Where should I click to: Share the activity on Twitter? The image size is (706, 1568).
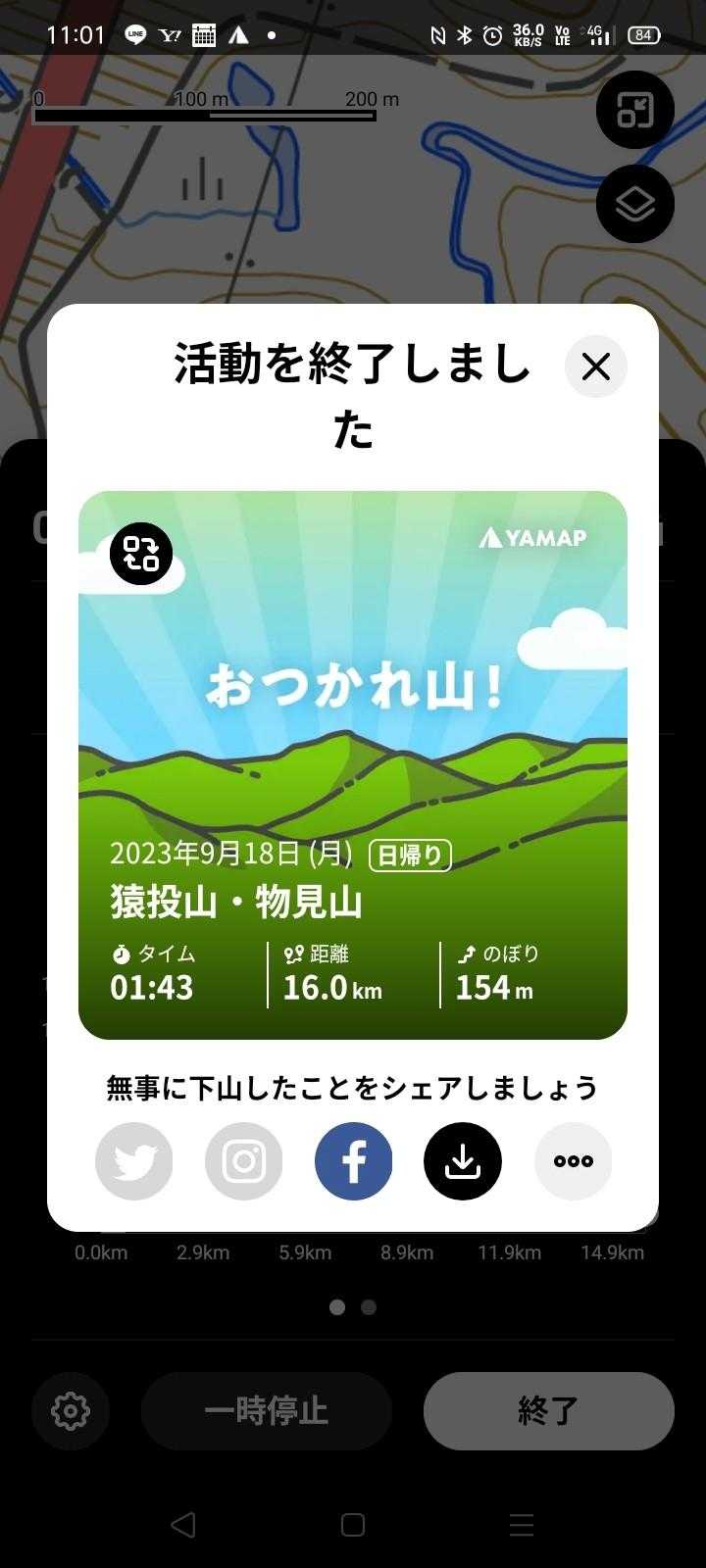[x=134, y=1161]
